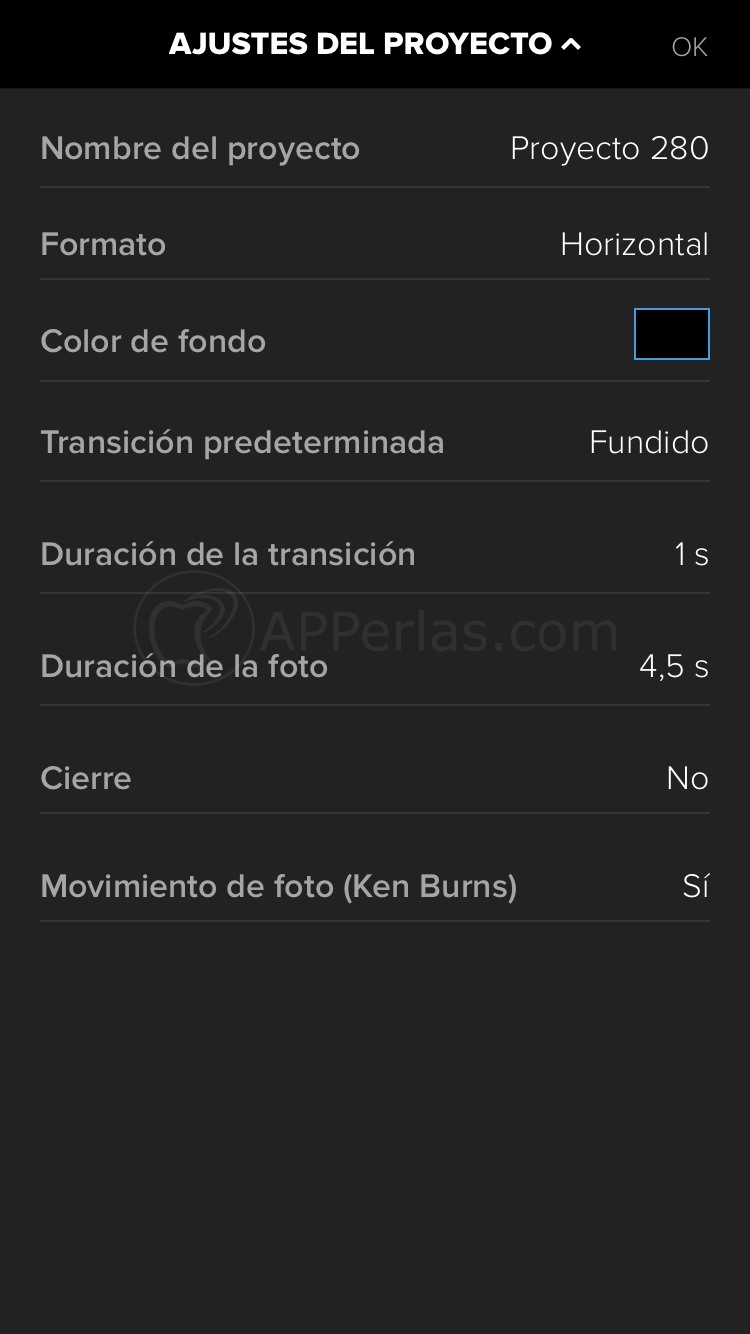
Task: Edit the project name Proyecto 280
Action: tap(608, 148)
